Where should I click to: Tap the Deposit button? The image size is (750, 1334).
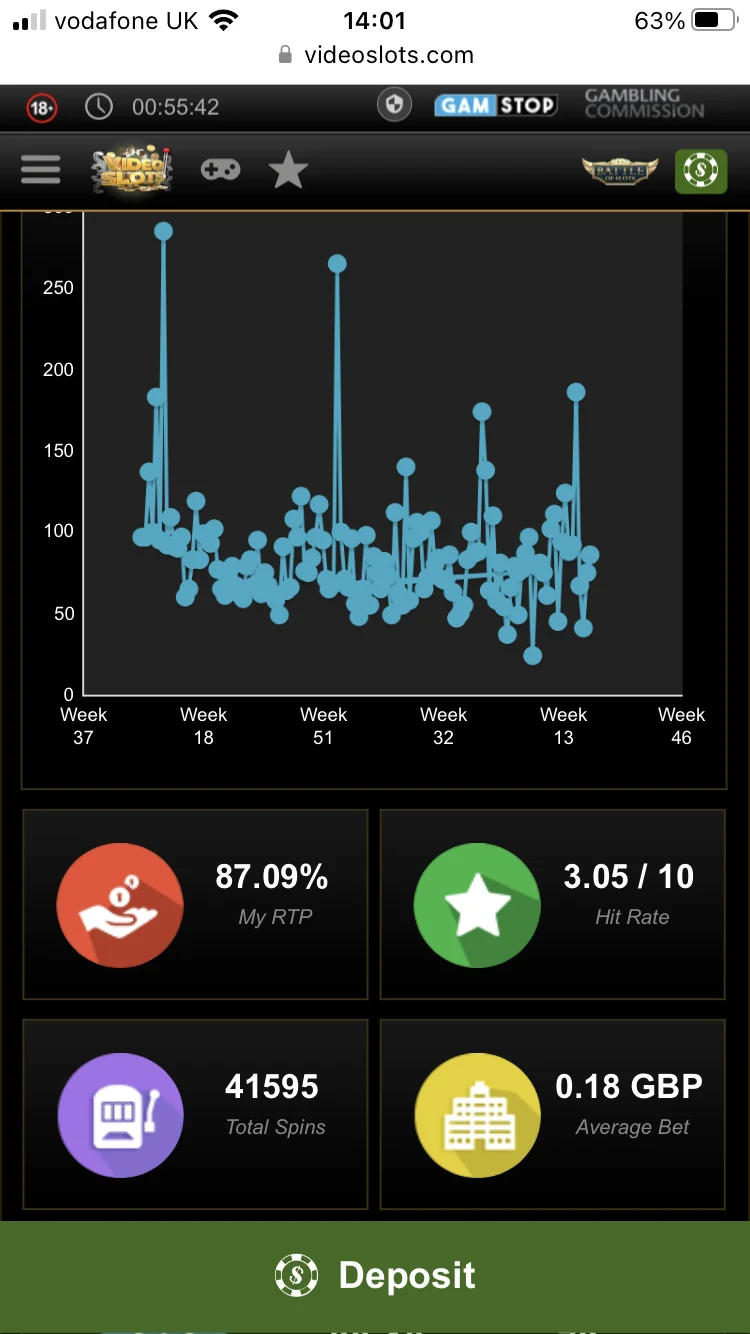tap(375, 1276)
